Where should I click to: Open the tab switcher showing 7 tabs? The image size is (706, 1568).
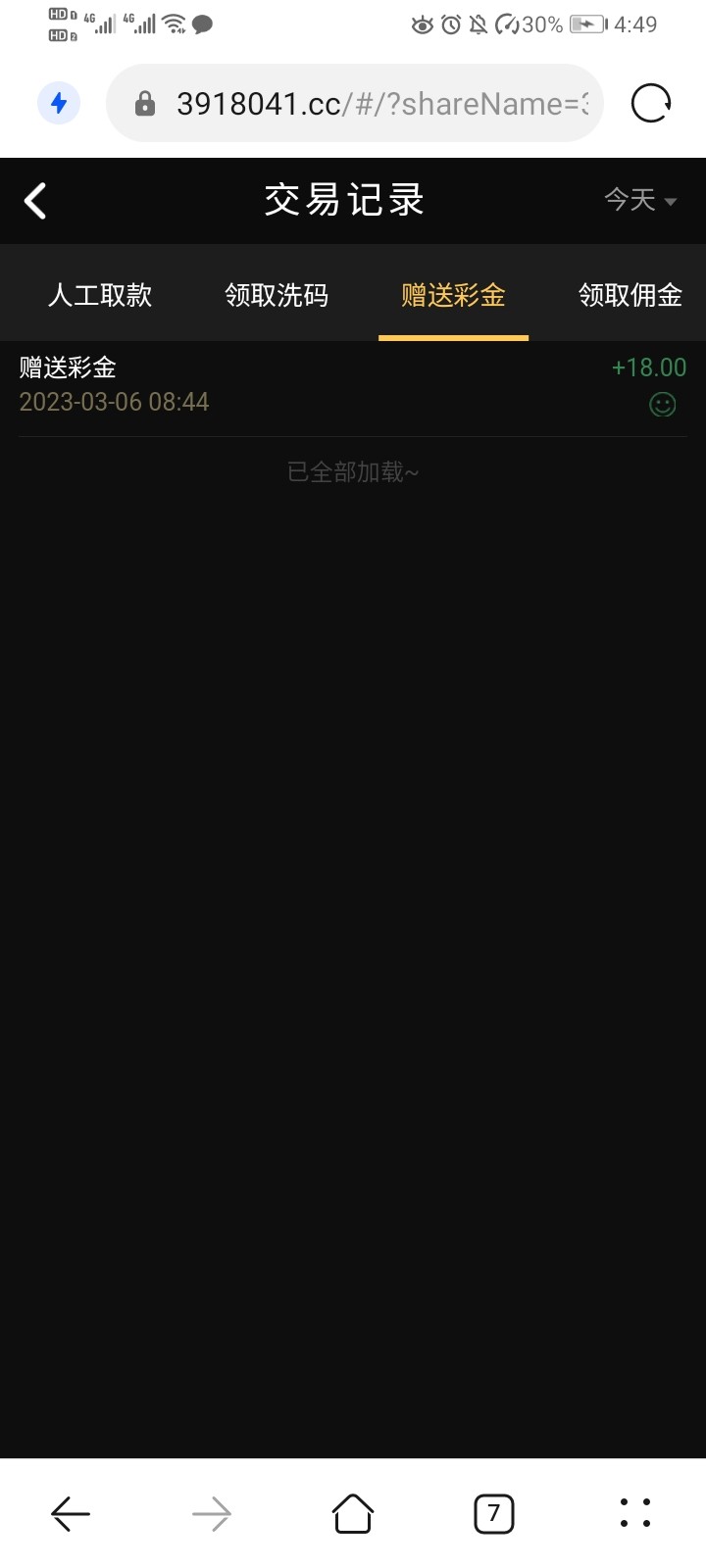pos(494,1513)
